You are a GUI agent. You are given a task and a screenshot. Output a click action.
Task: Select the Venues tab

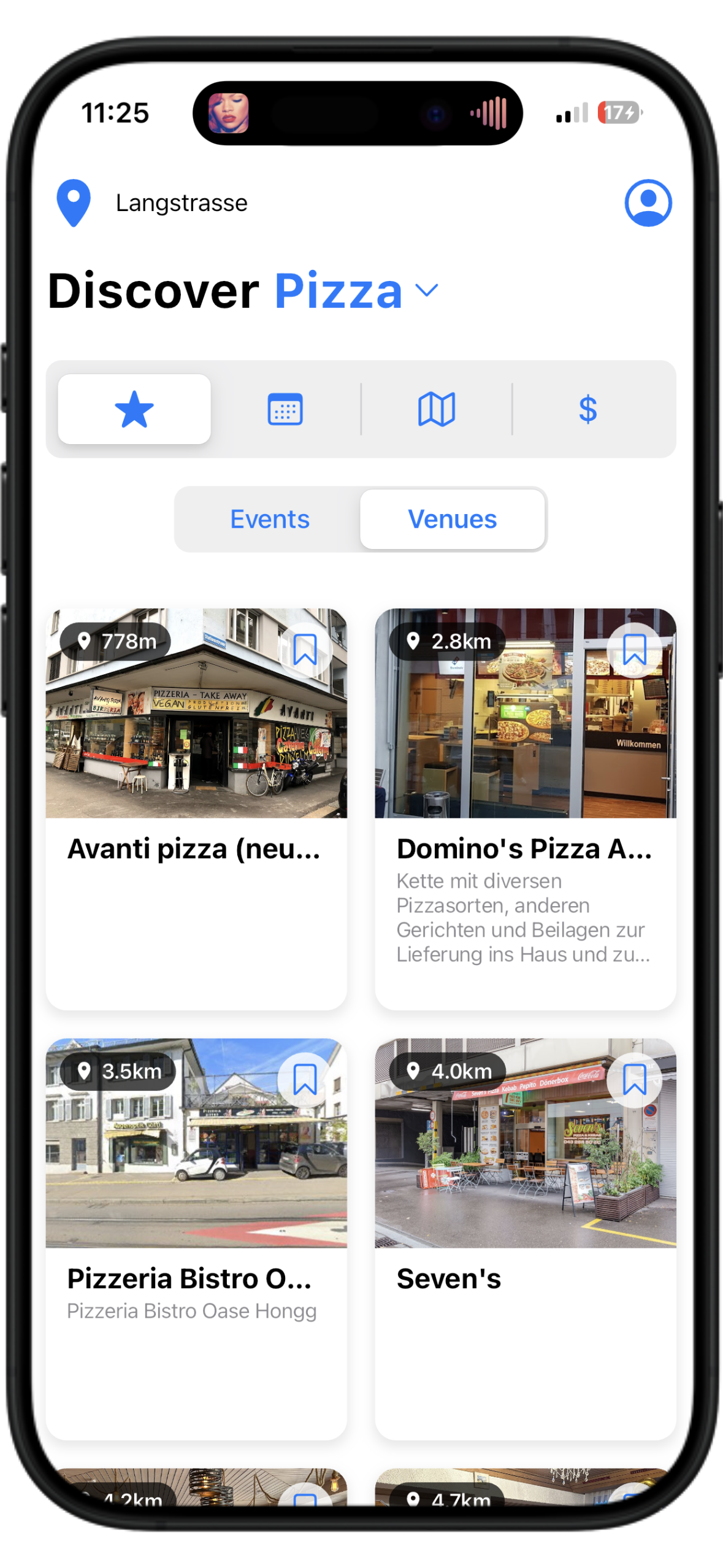[x=452, y=519]
